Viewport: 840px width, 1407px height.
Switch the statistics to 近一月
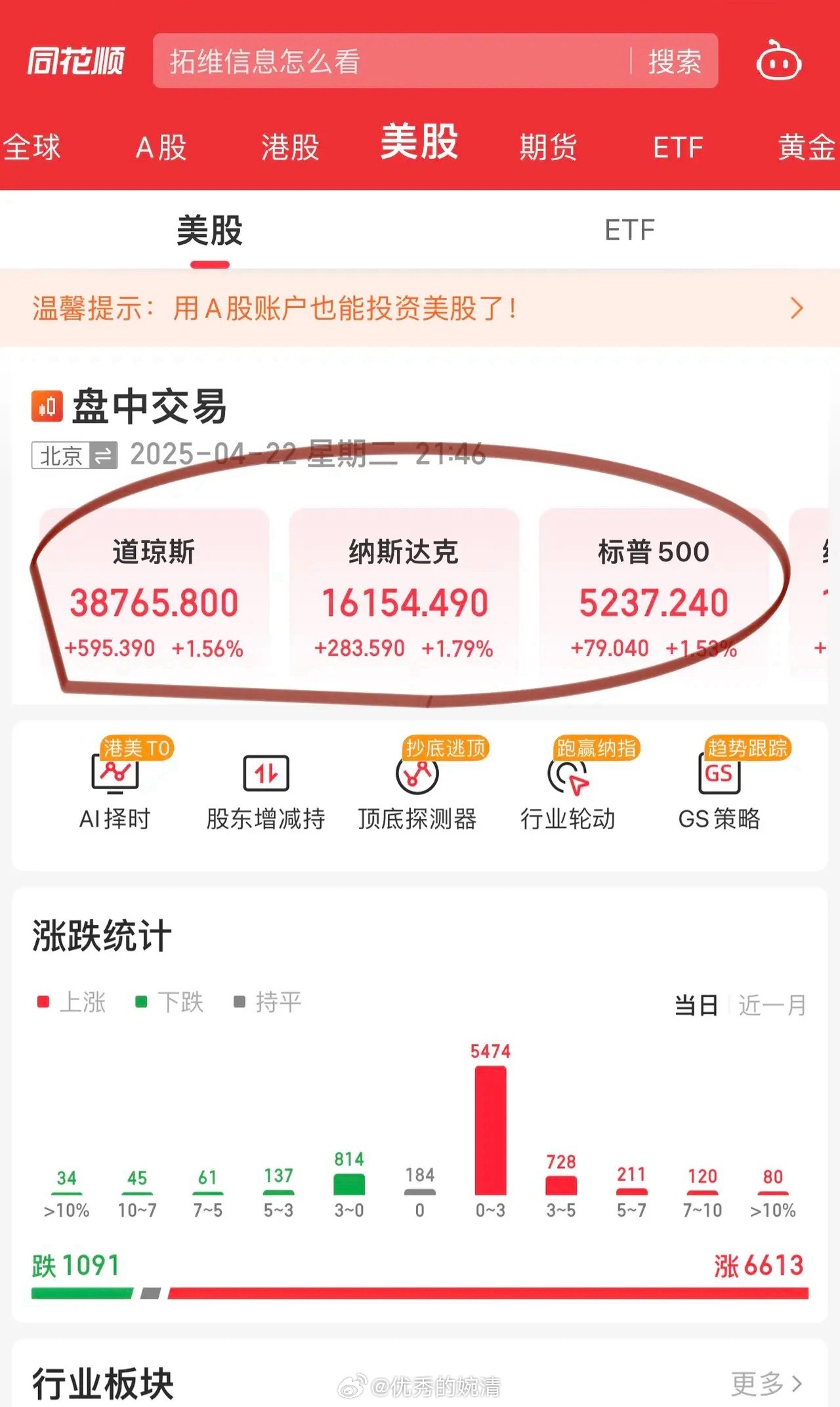[x=773, y=1005]
